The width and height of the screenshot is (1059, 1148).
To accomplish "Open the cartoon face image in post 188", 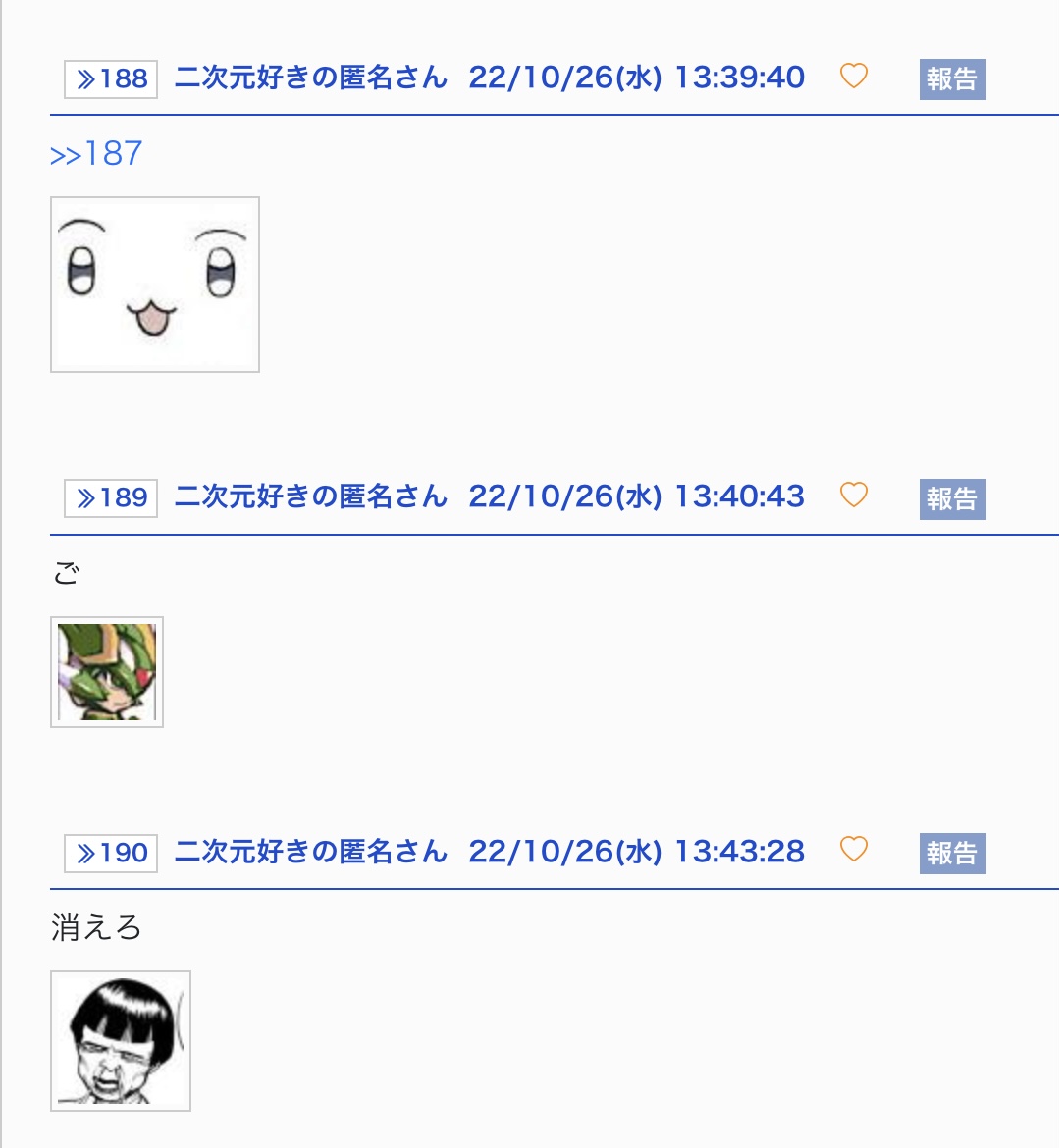I will coord(155,285).
